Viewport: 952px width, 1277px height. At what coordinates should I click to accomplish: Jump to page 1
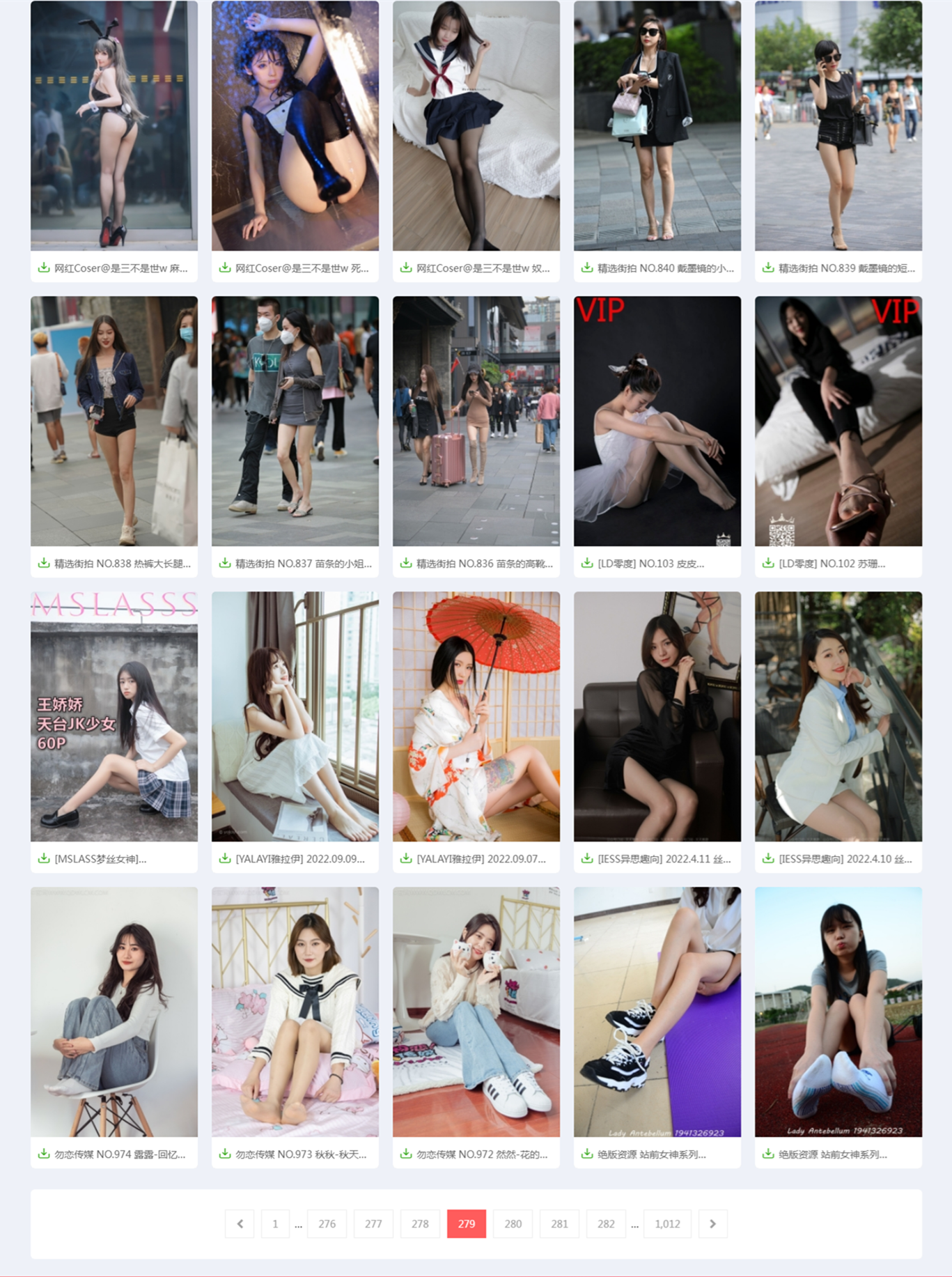click(275, 1224)
